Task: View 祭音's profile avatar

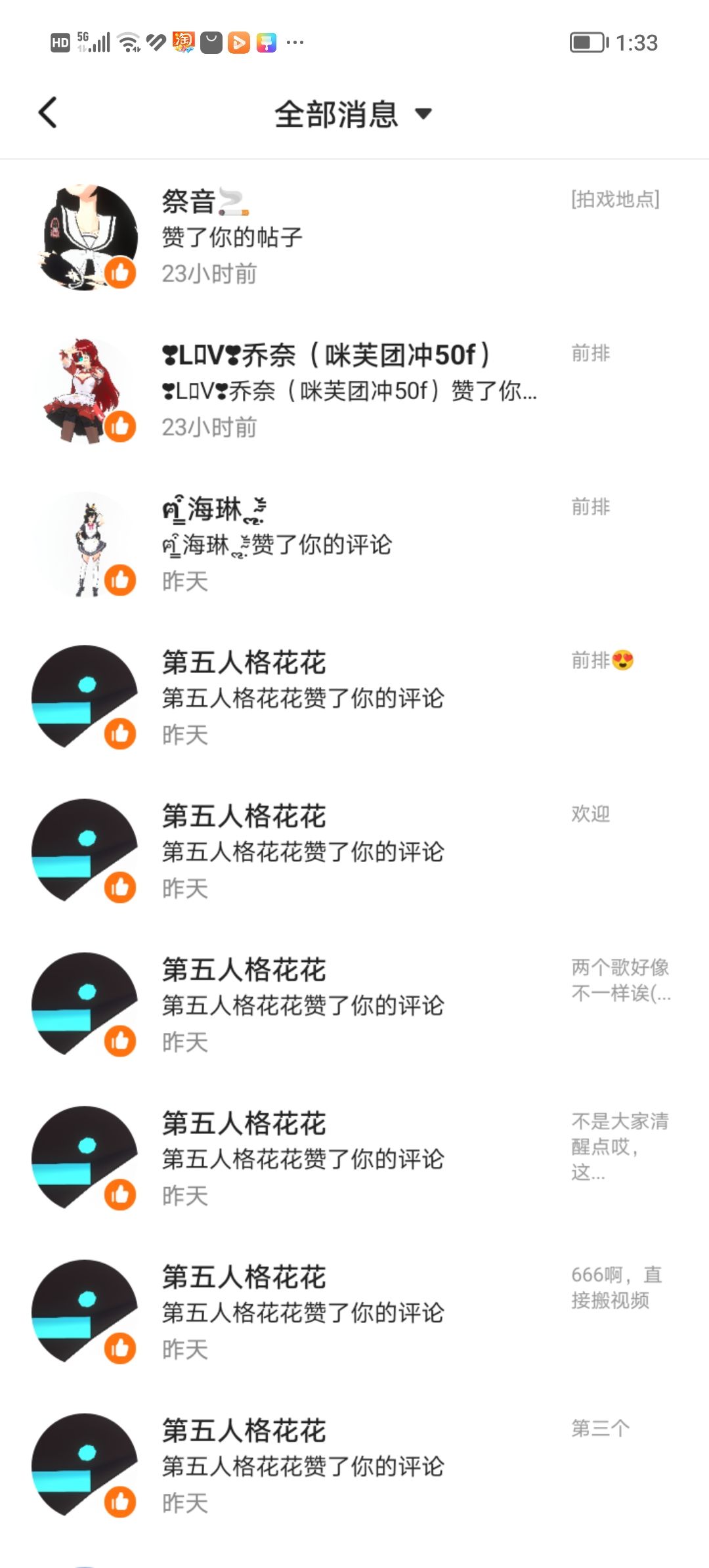Action: pos(85,237)
